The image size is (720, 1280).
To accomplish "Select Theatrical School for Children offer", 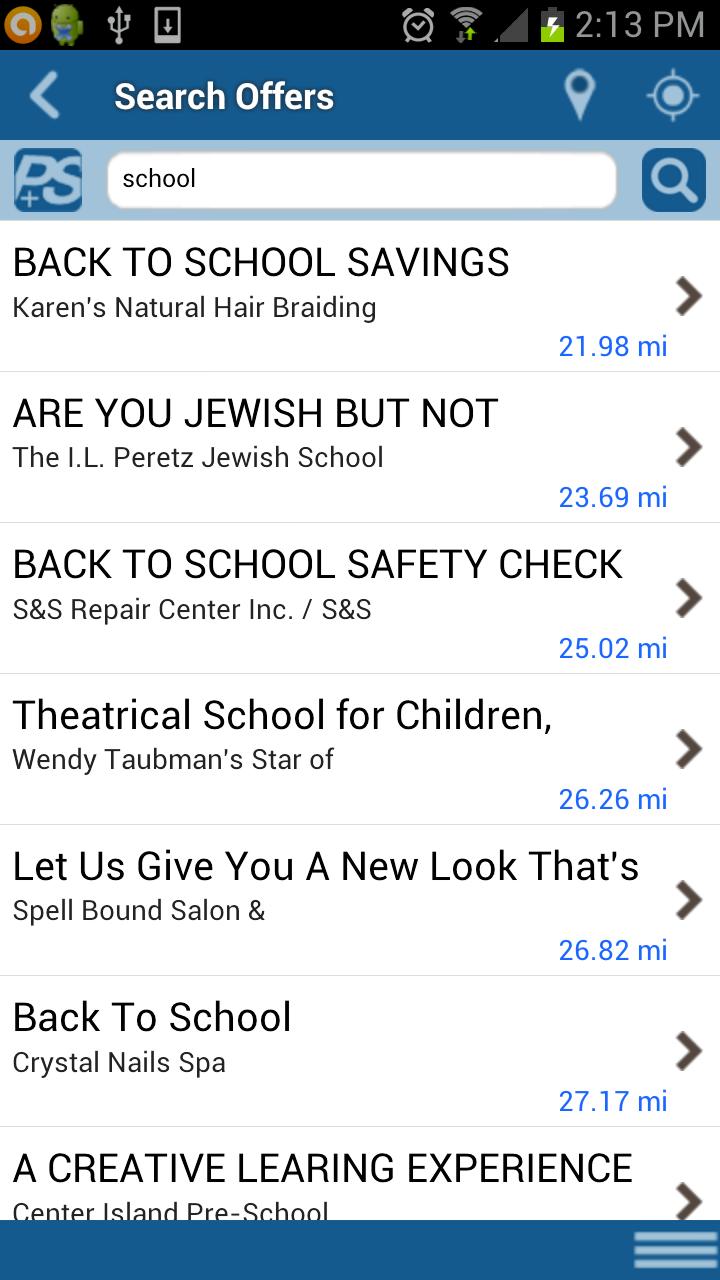I will click(360, 749).
